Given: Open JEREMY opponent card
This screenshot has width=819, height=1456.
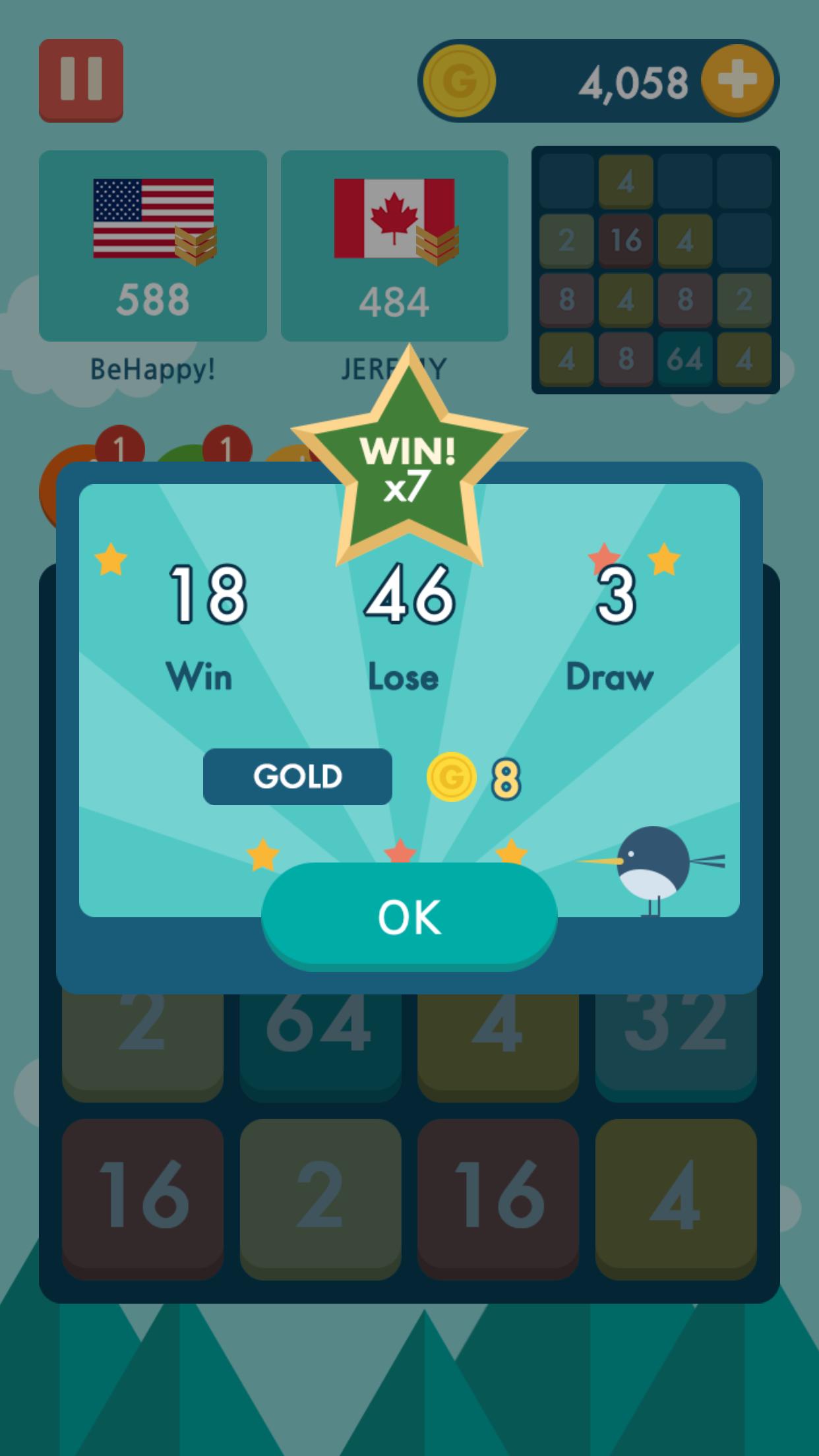Looking at the screenshot, I should point(394,246).
